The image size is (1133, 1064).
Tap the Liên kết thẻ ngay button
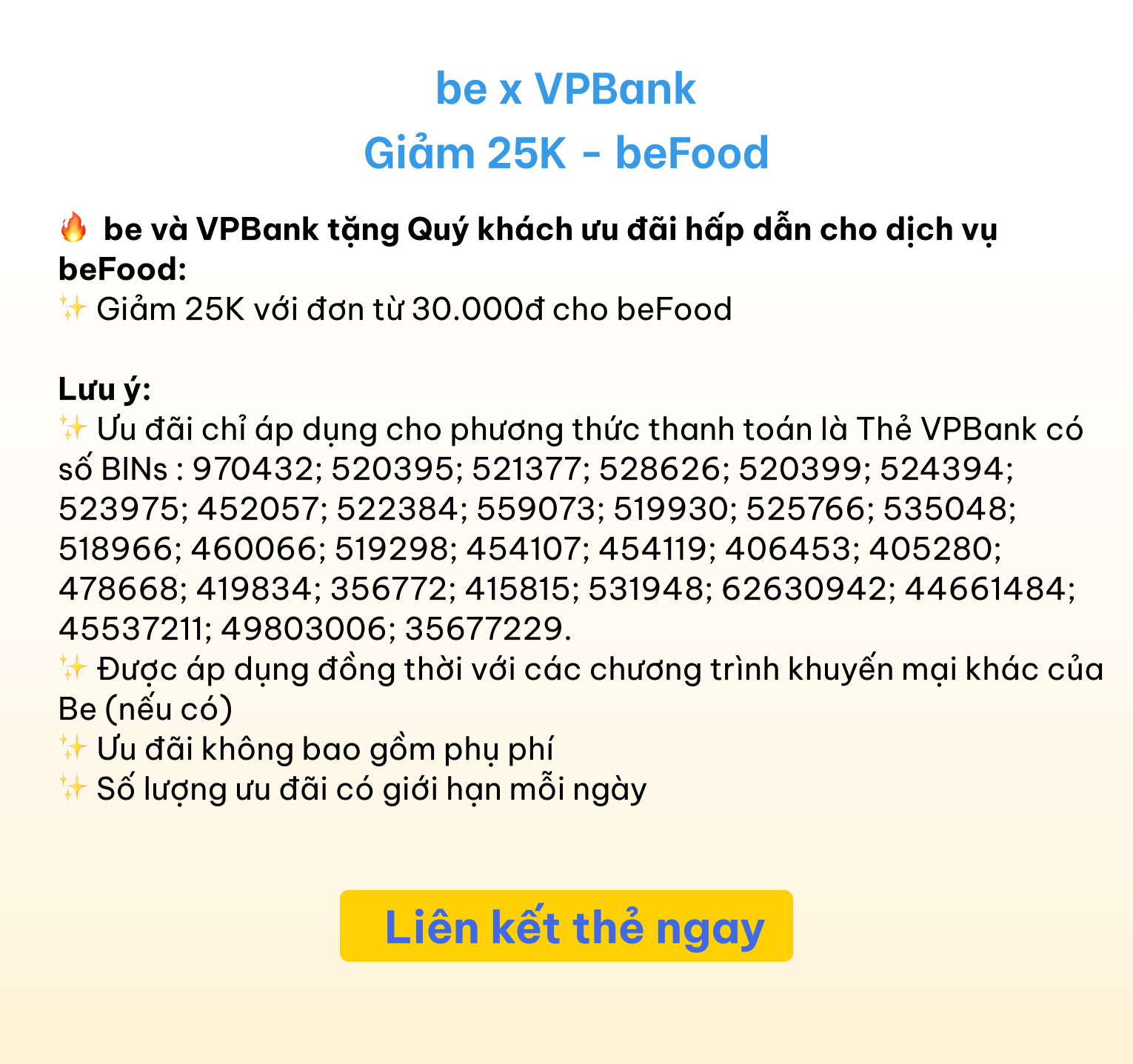[566, 926]
